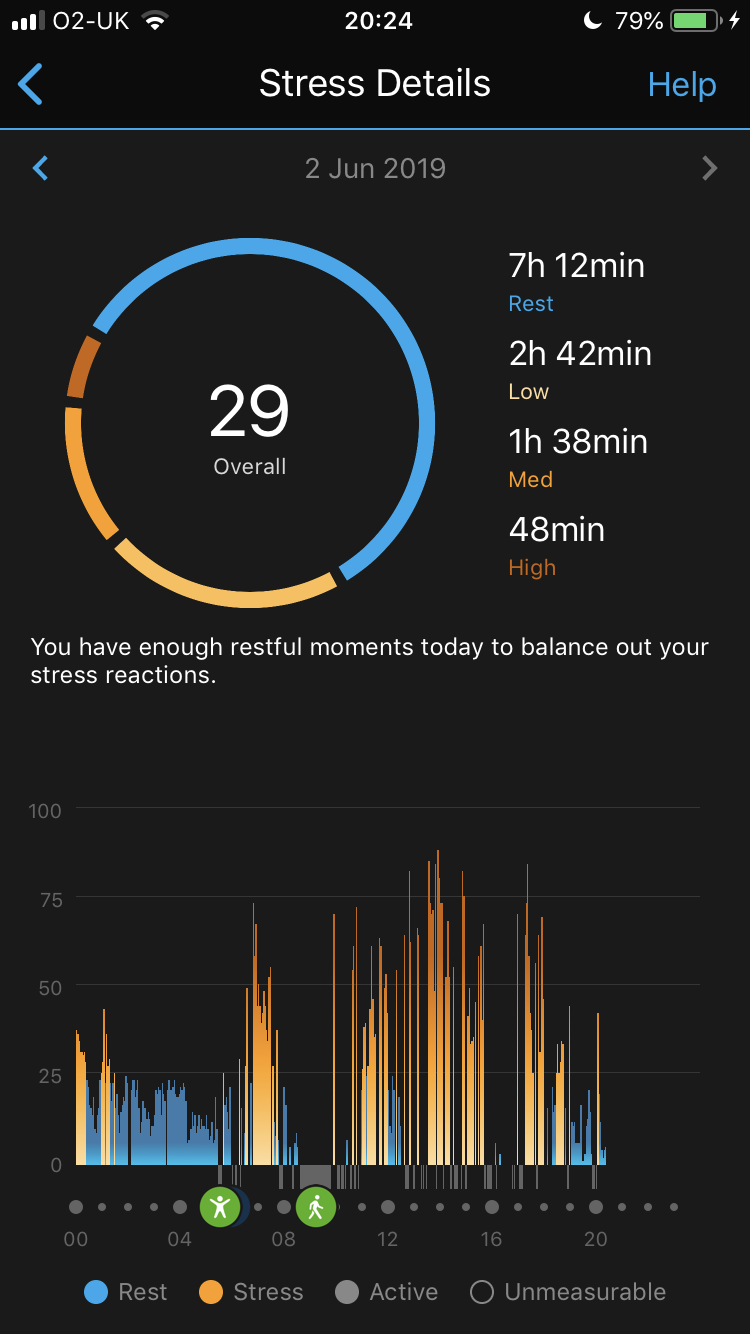Viewport: 750px width, 1334px height.
Task: Tap the walking activity marker
Action: [x=316, y=1207]
